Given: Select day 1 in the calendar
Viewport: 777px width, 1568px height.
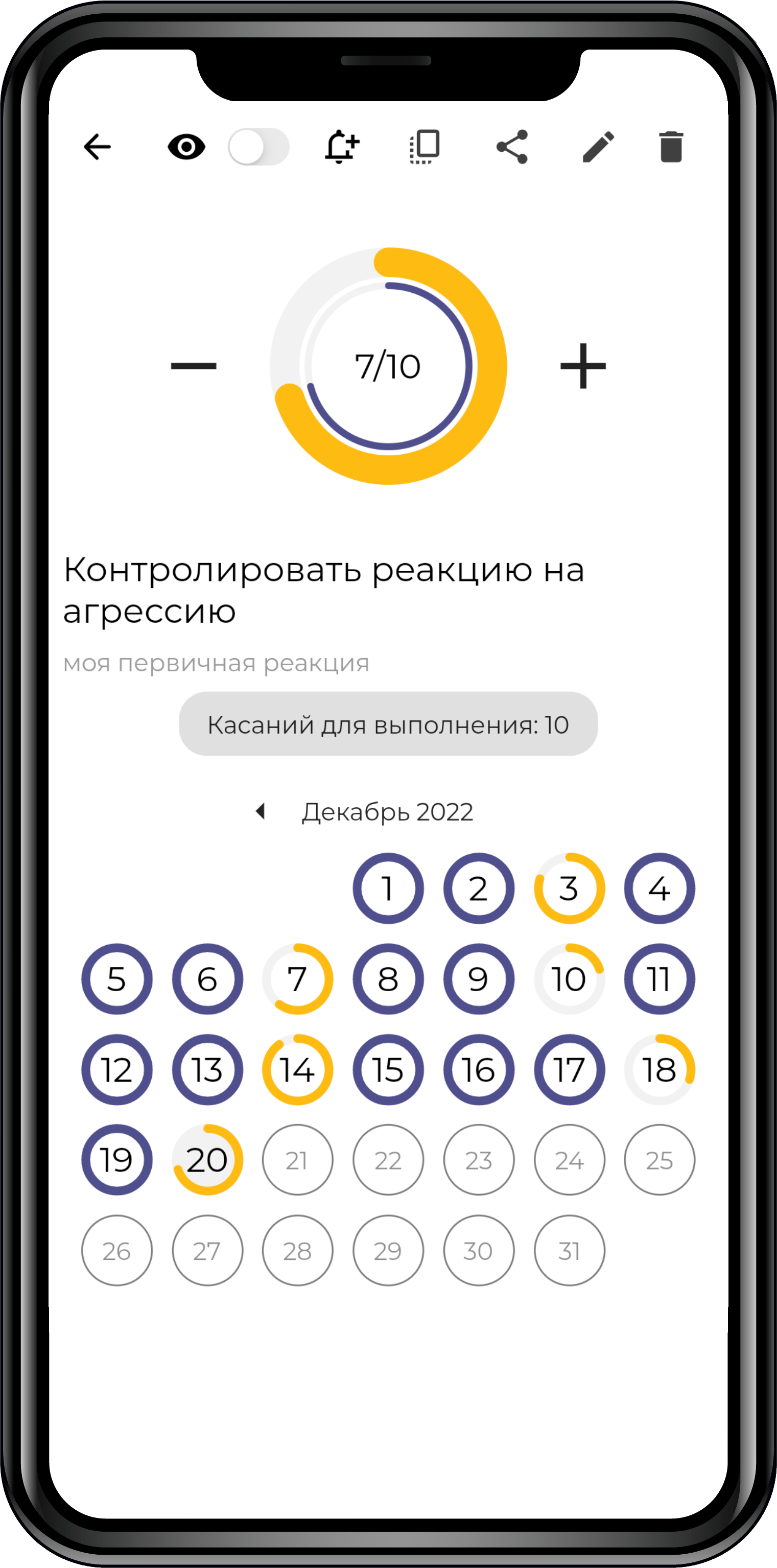Looking at the screenshot, I should [x=388, y=888].
